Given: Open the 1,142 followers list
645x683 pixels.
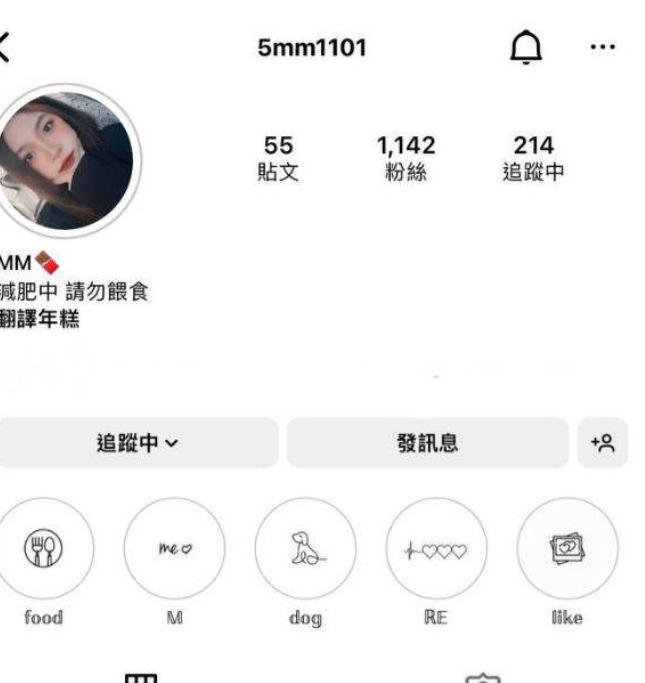Looking at the screenshot, I should (x=405, y=158).
